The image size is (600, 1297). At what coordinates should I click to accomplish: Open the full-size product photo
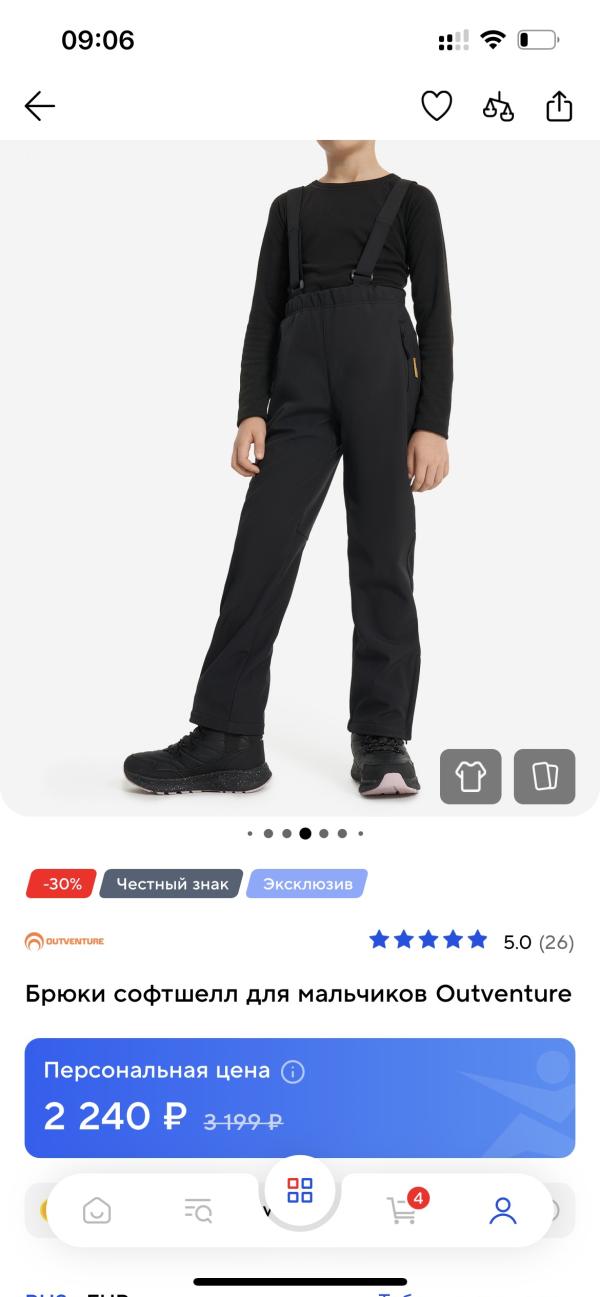tap(300, 470)
